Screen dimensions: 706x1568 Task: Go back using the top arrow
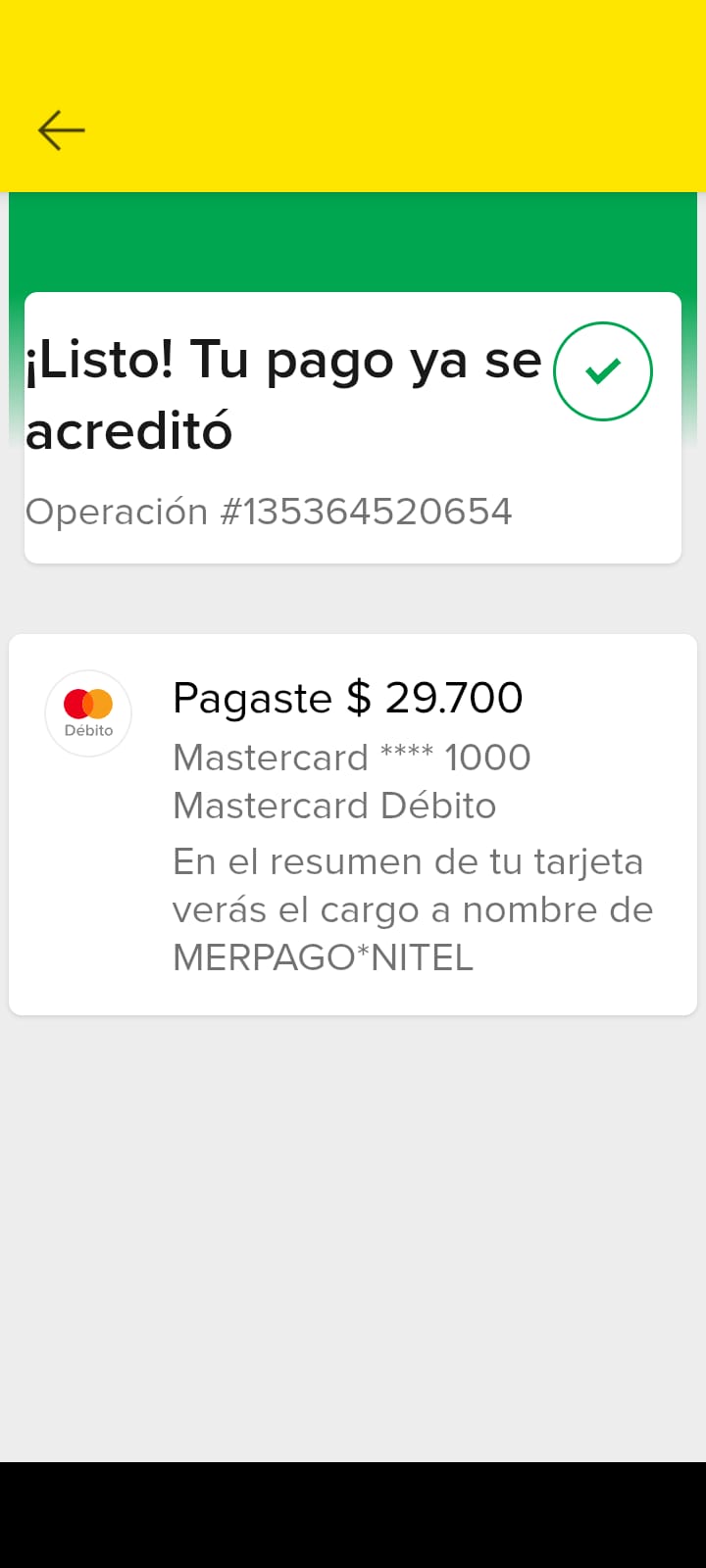(x=61, y=130)
